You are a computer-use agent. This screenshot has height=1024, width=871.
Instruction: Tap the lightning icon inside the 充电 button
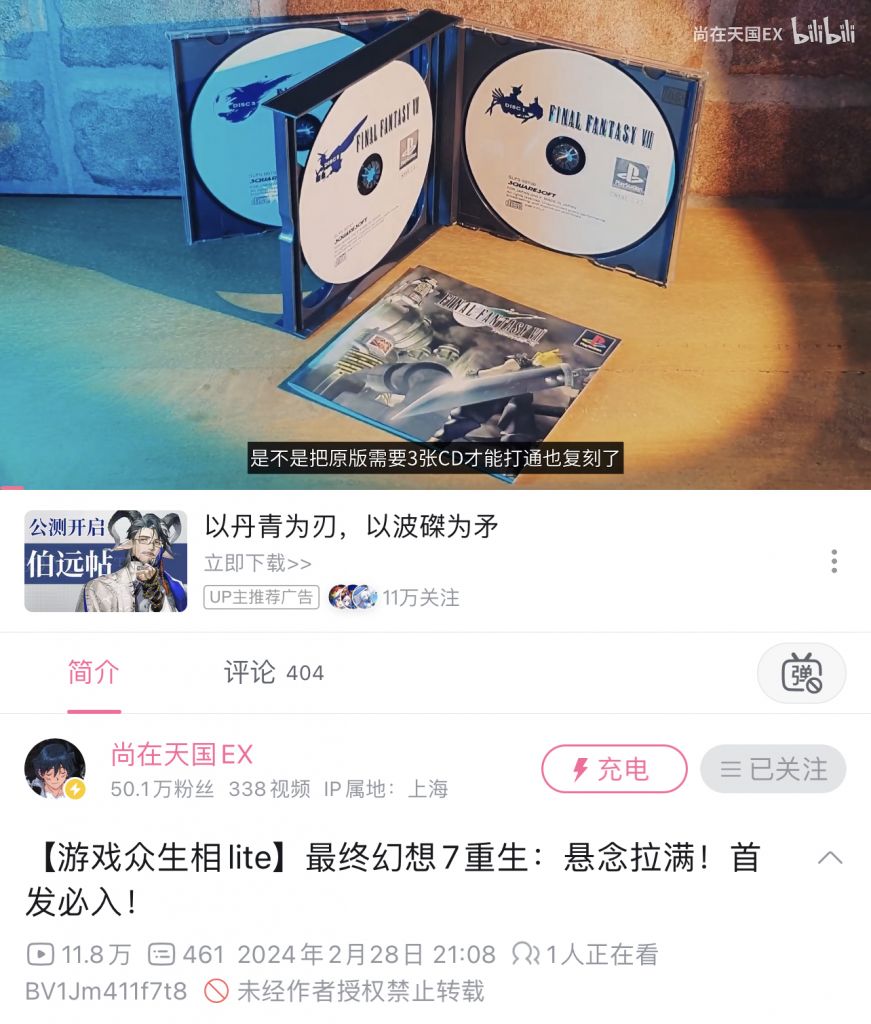[580, 769]
